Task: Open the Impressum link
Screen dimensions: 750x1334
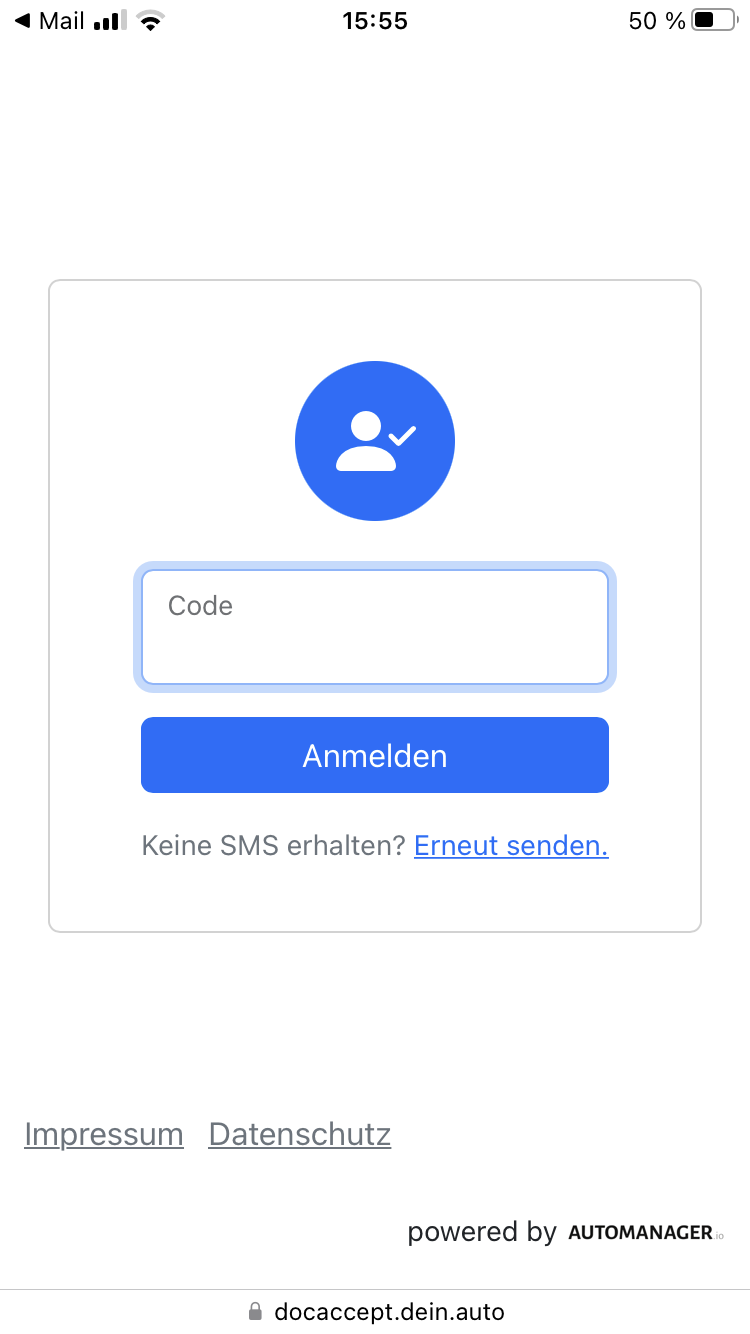Action: pos(104,1134)
